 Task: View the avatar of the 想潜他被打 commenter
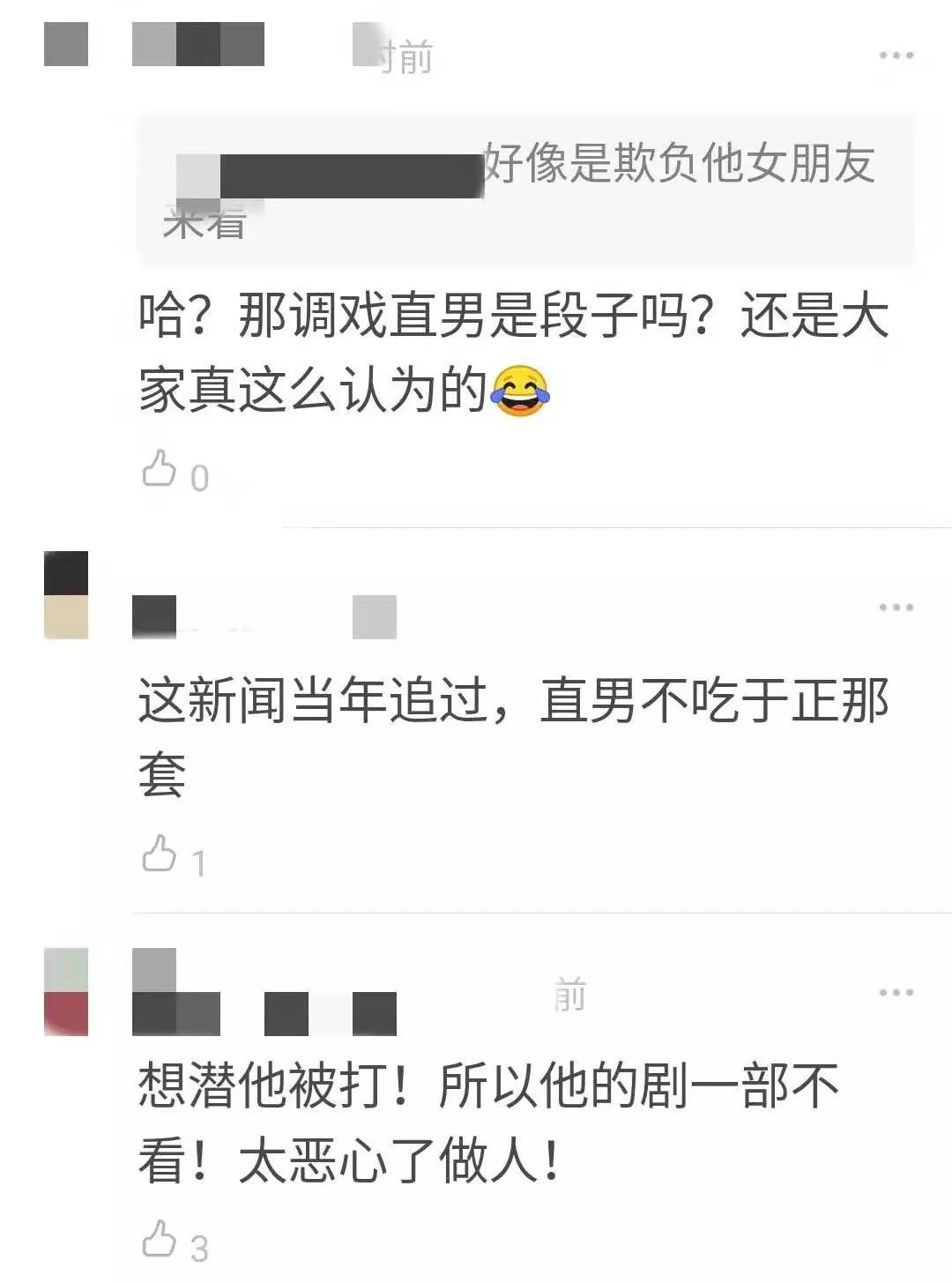pyautogui.click(x=66, y=991)
